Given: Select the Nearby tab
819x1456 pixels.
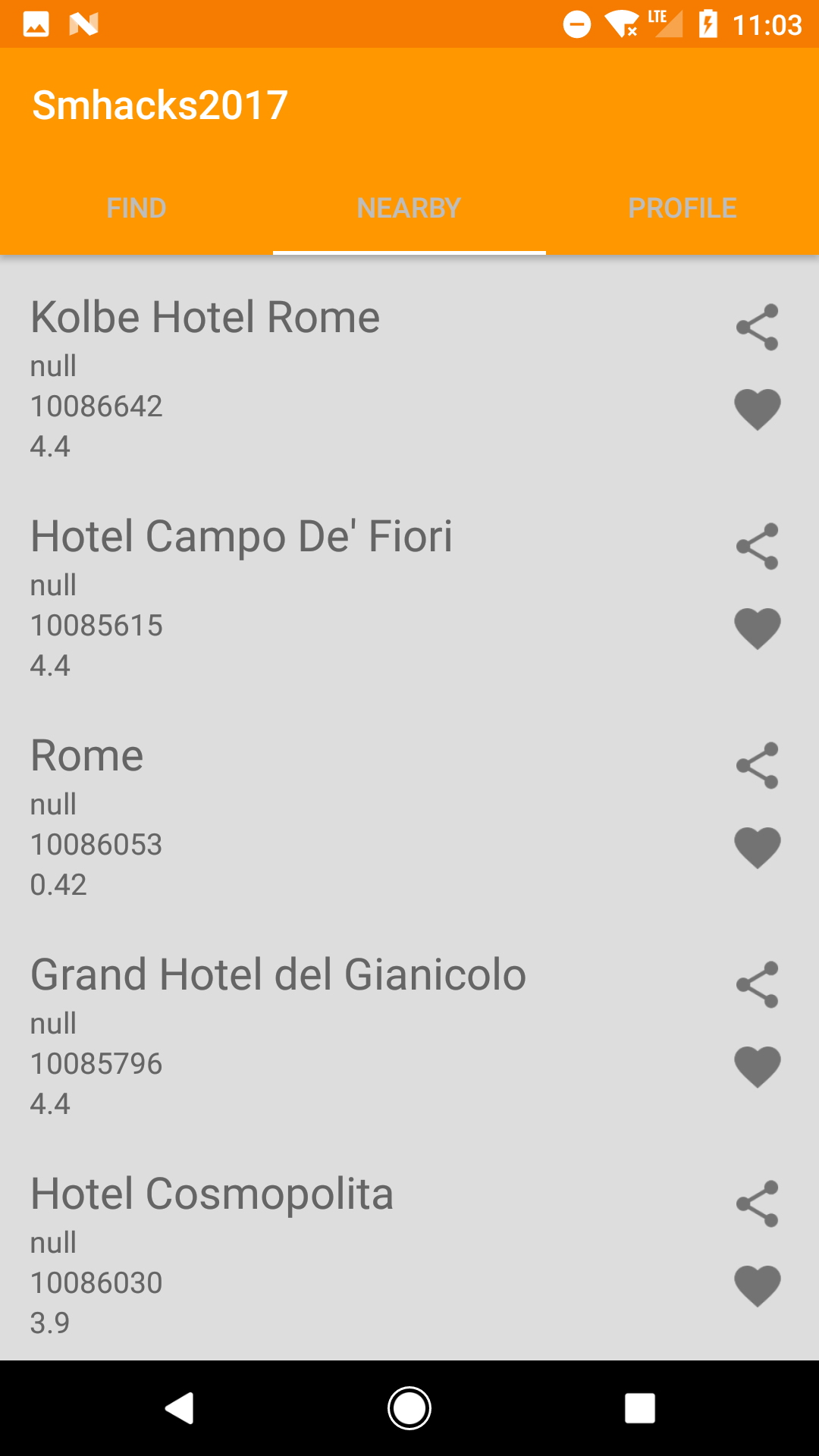Looking at the screenshot, I should (x=409, y=208).
